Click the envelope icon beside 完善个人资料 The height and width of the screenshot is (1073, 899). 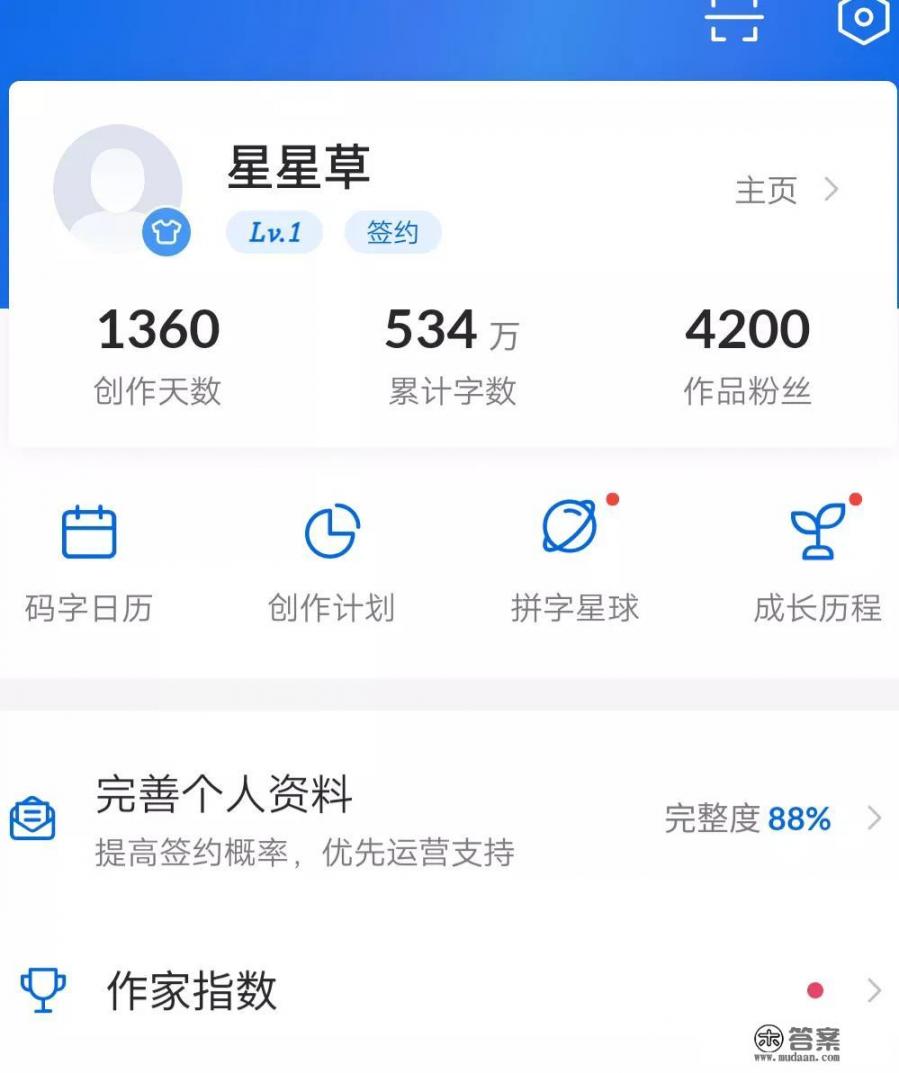tap(33, 819)
